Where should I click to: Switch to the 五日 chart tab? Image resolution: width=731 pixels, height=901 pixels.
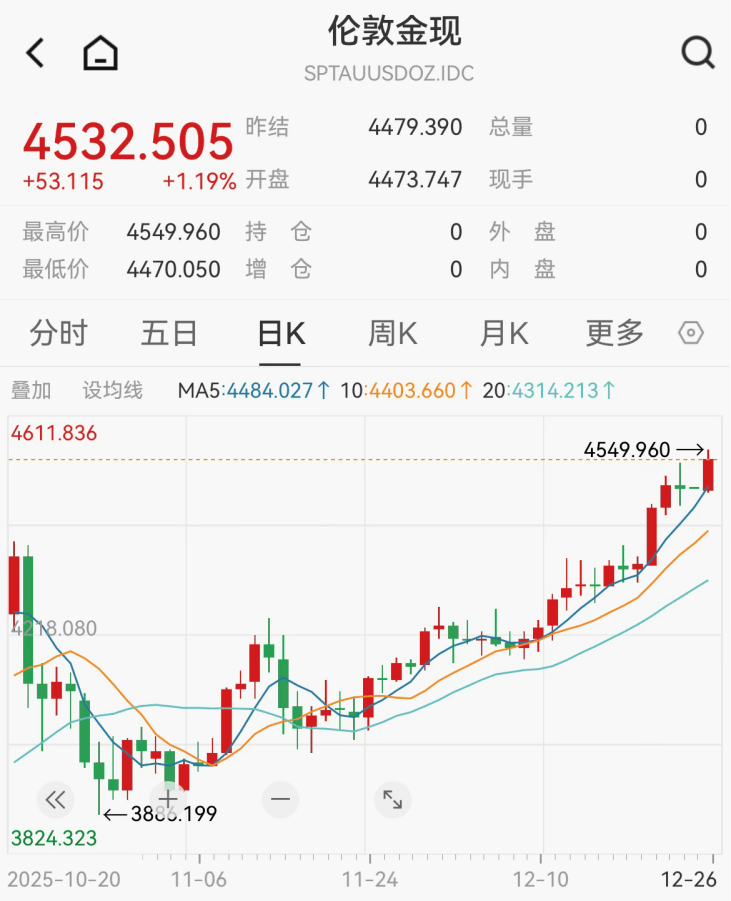169,333
